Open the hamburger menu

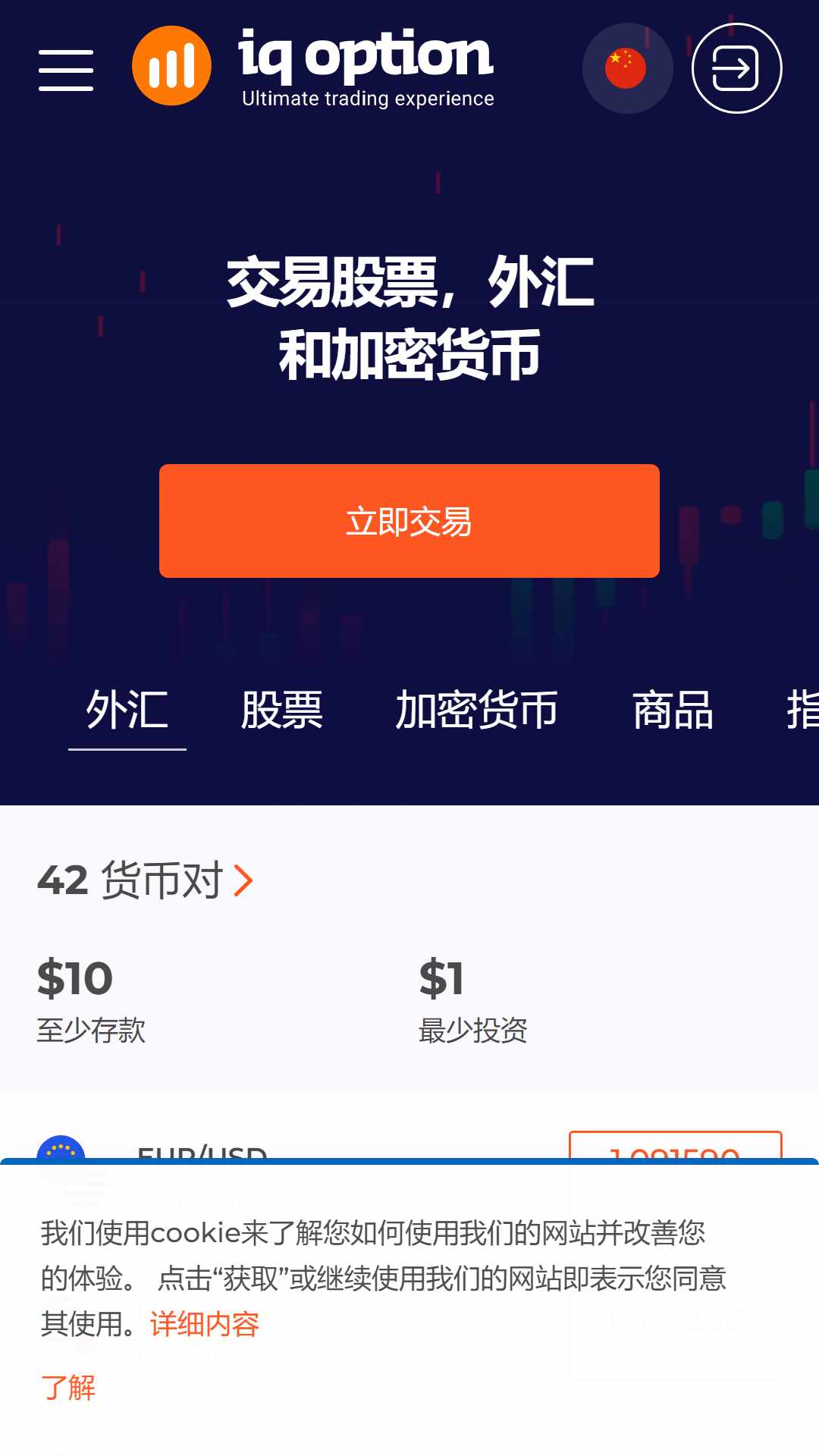[66, 70]
